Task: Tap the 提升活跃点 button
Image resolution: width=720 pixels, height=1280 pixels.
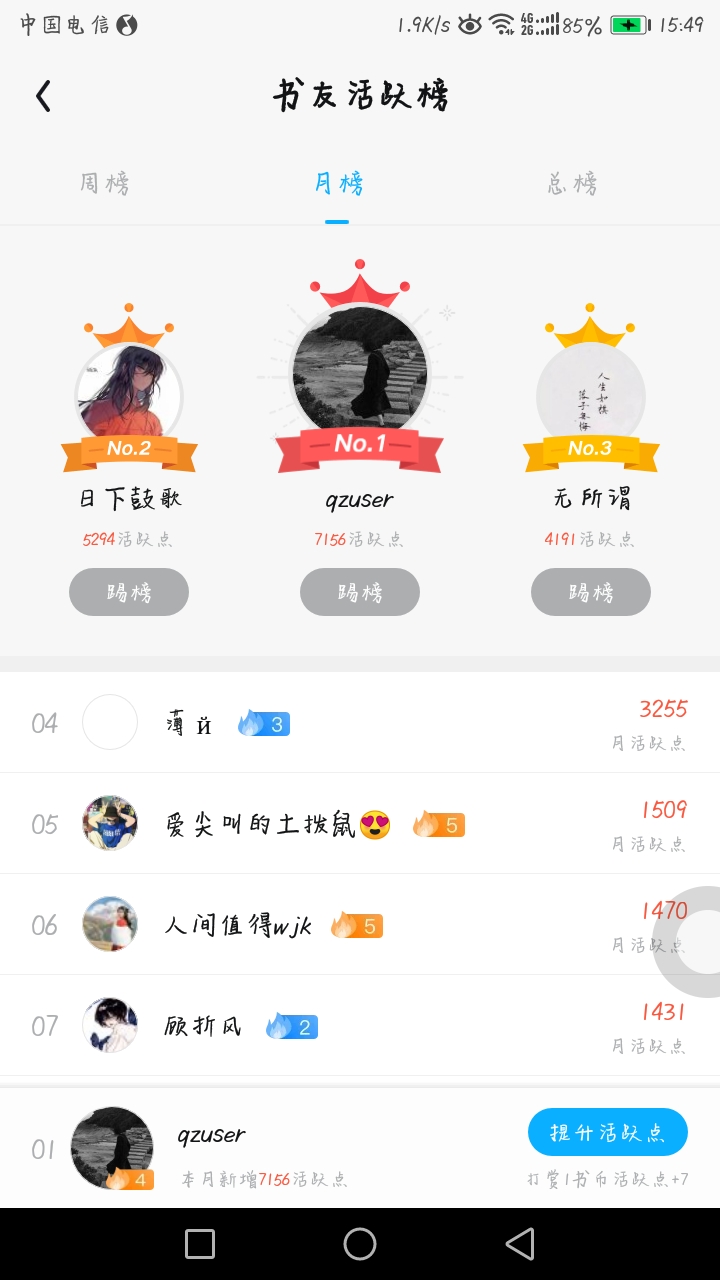Action: pyautogui.click(x=607, y=1132)
